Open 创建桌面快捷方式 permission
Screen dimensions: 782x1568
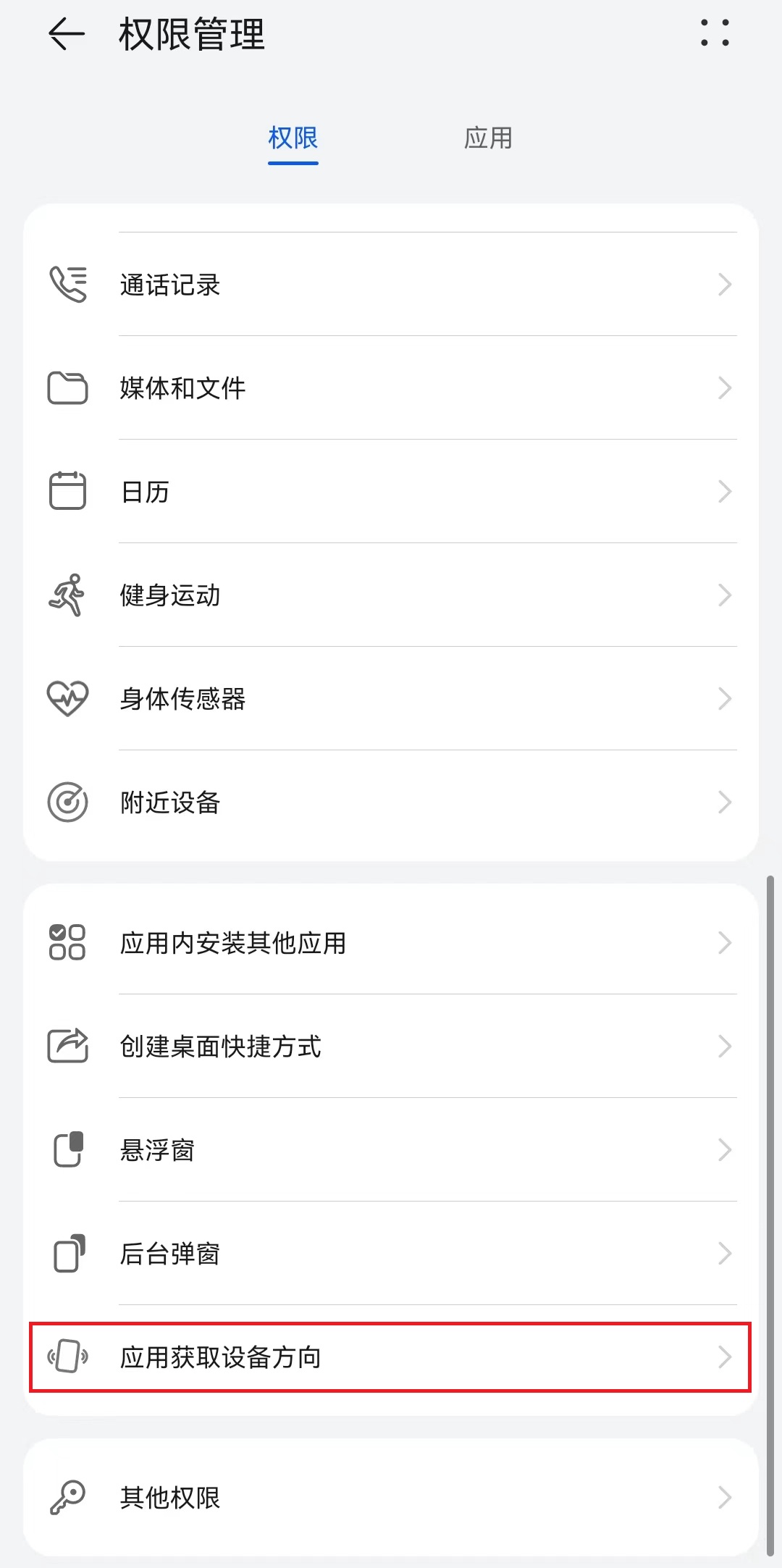pyautogui.click(x=391, y=1047)
